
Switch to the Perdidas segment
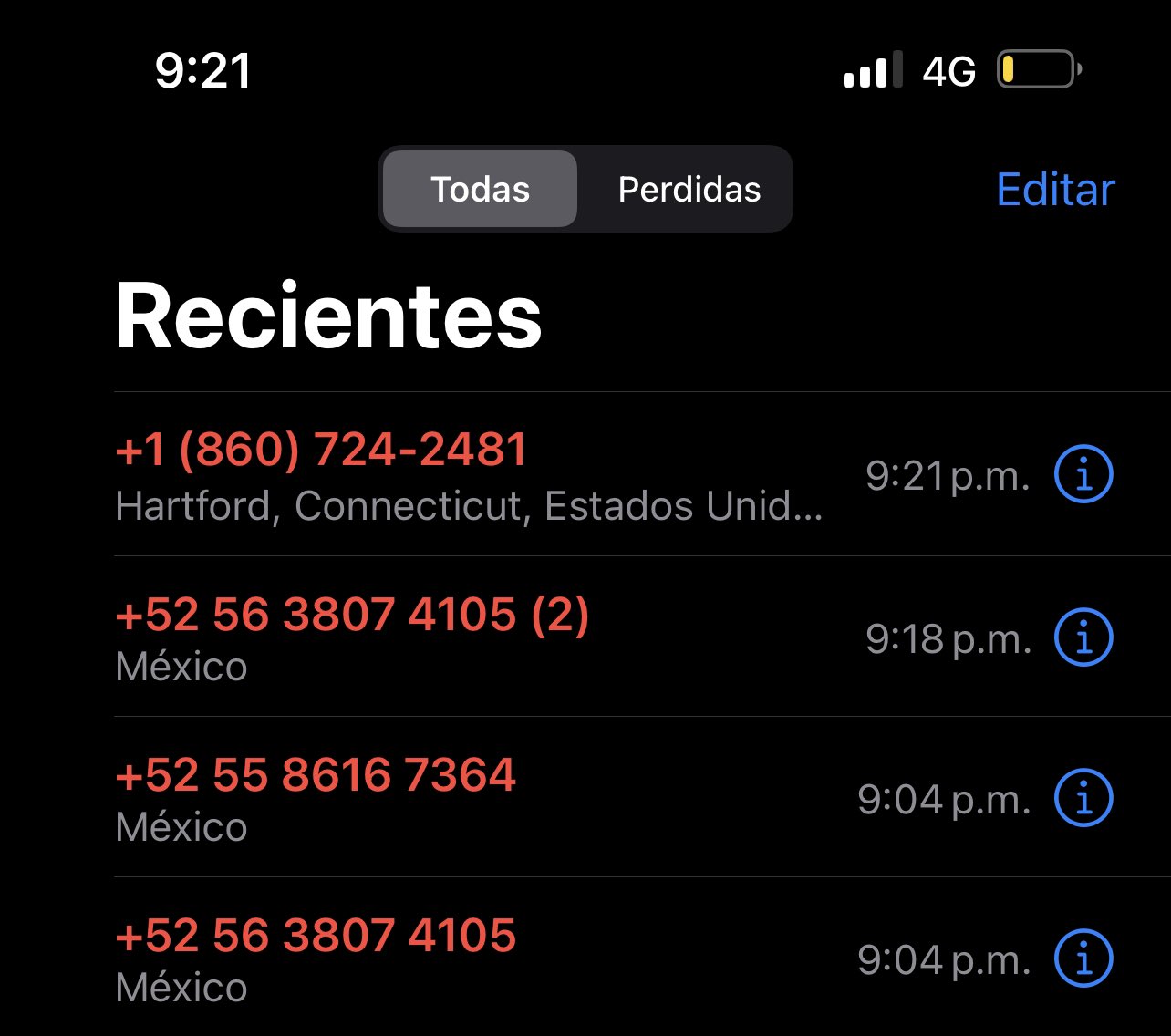coord(689,190)
